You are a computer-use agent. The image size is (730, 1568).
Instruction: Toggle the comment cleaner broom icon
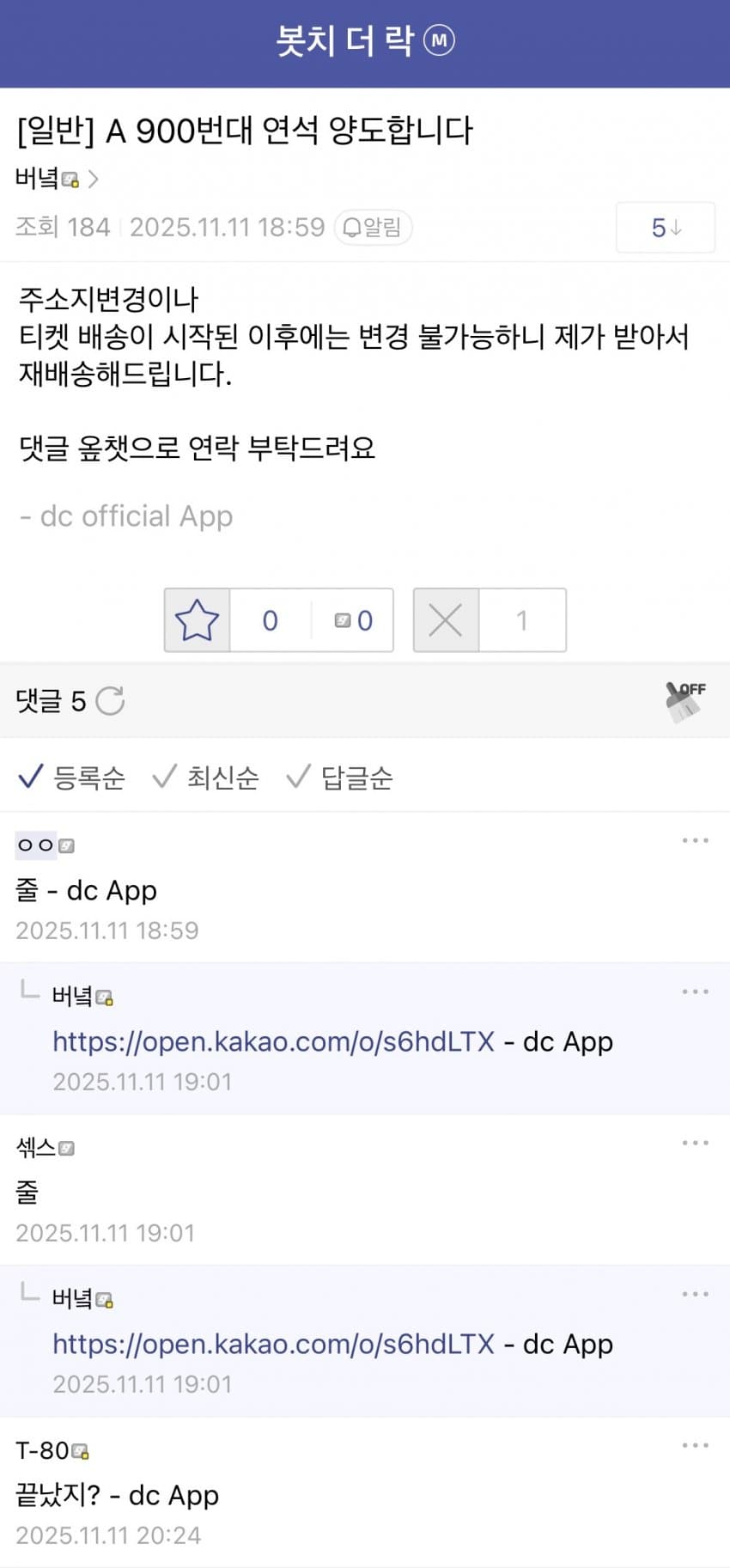(685, 701)
